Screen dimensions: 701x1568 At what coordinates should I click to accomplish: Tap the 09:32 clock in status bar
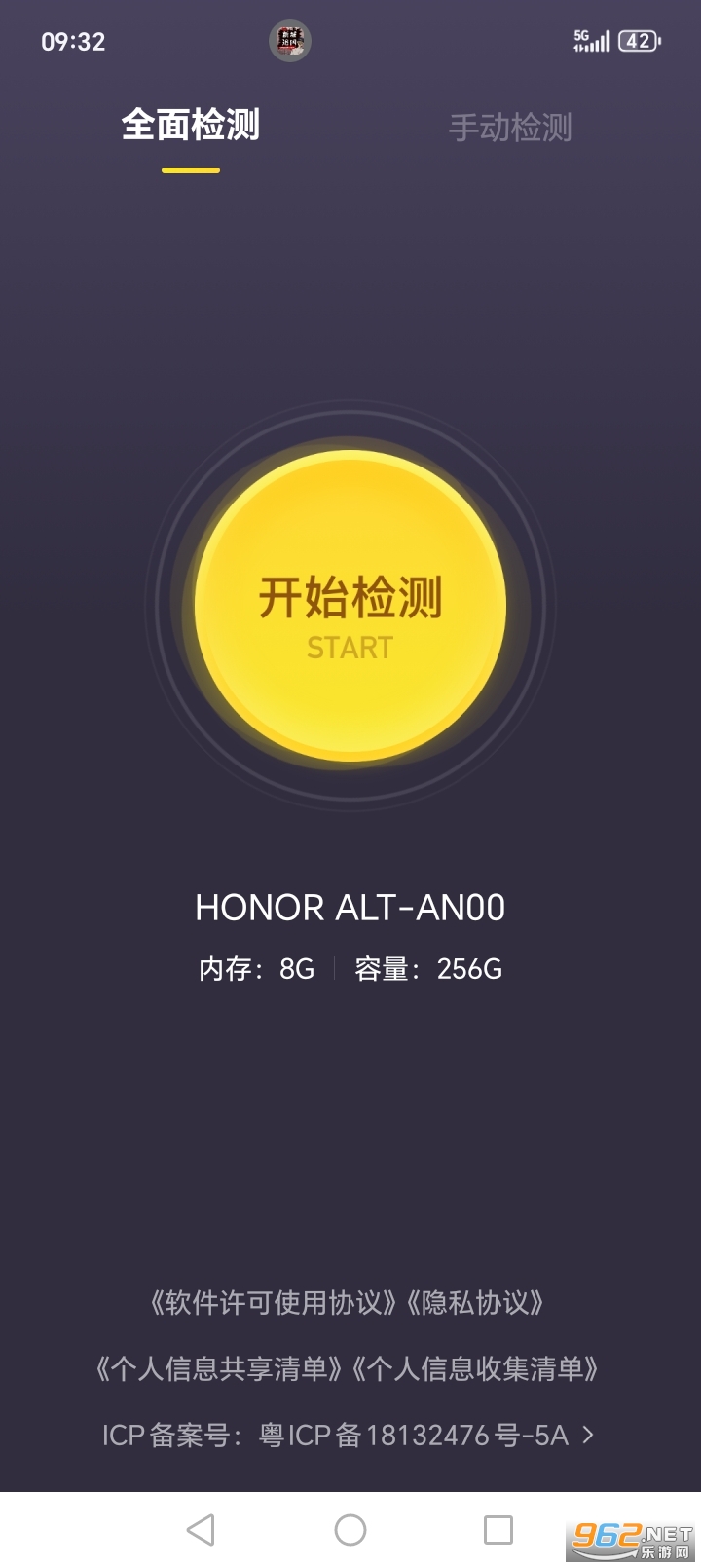tap(72, 43)
